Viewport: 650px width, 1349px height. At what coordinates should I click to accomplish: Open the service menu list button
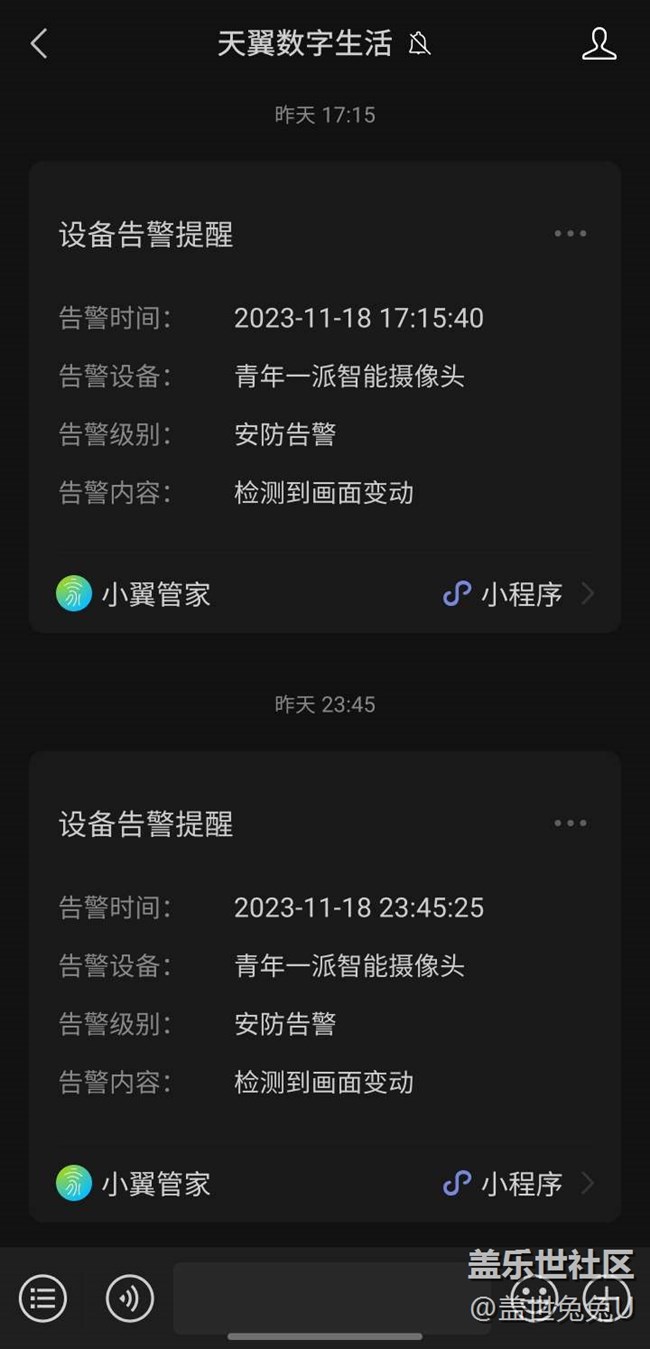[43, 1298]
